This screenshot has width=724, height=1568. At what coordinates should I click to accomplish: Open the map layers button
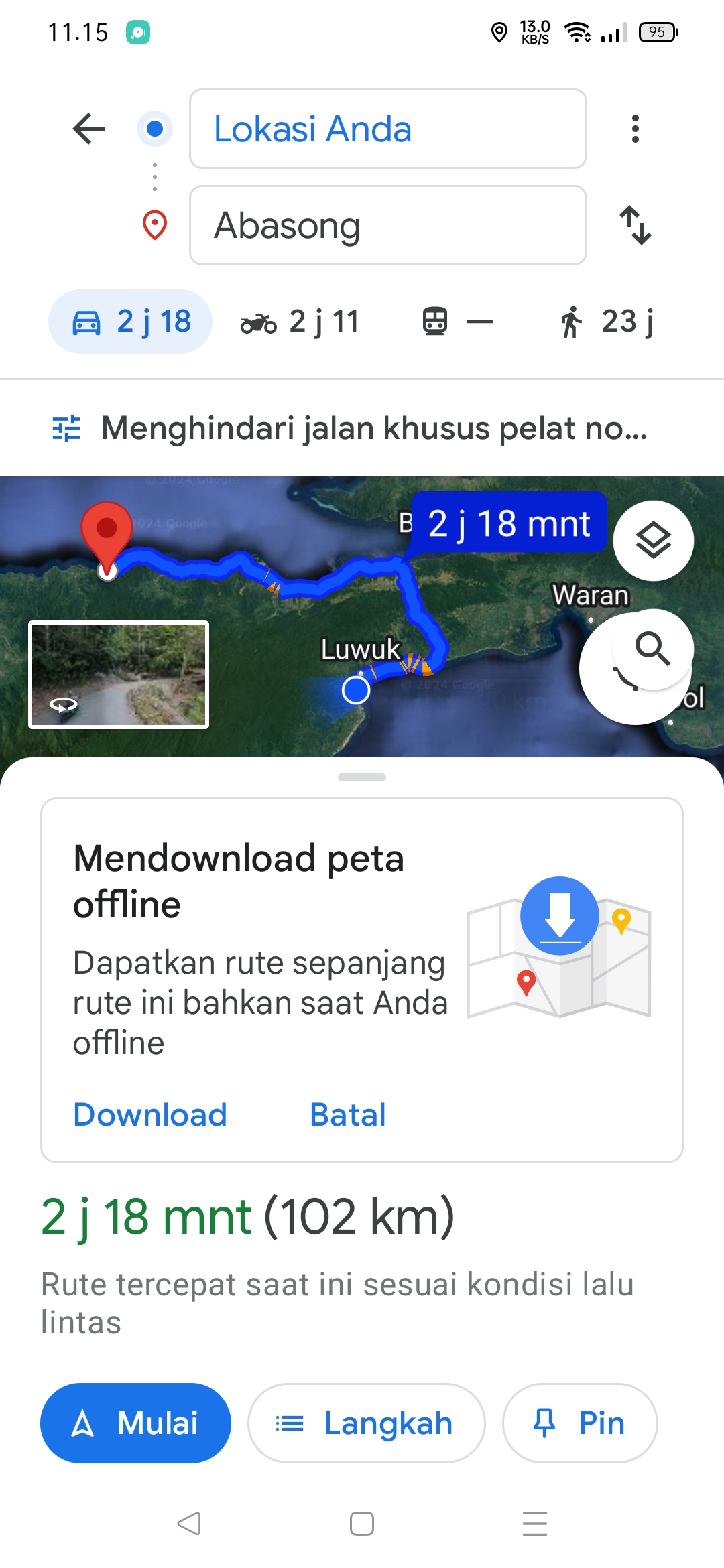654,540
